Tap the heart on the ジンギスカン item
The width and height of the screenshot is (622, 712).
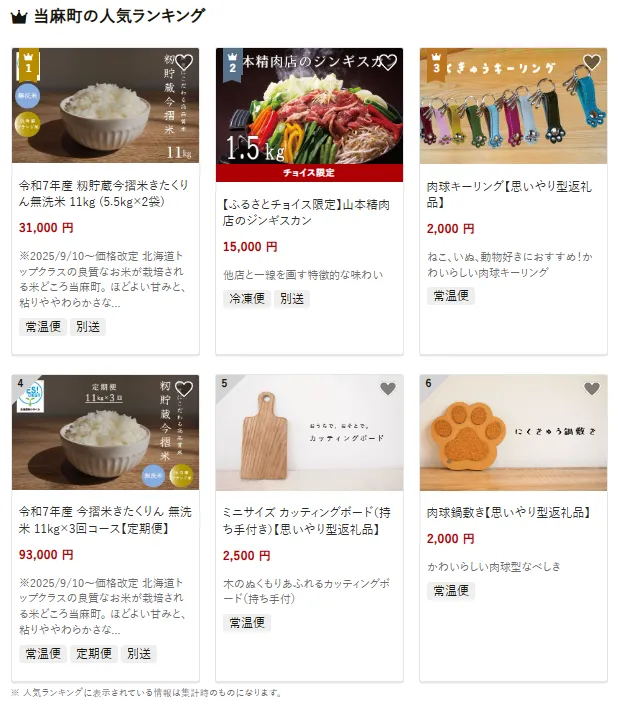[x=388, y=63]
